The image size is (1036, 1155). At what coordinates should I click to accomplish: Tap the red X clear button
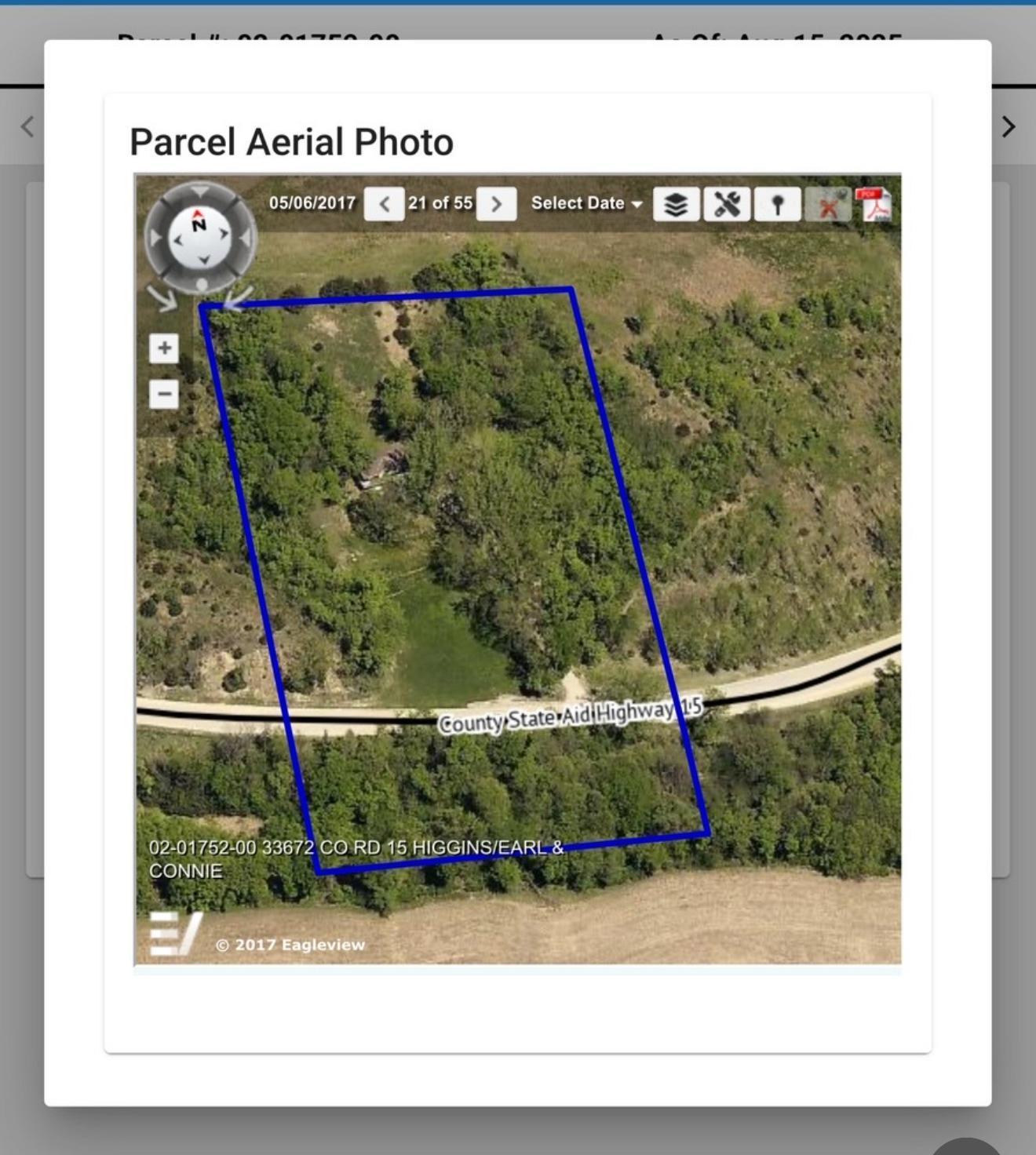827,206
